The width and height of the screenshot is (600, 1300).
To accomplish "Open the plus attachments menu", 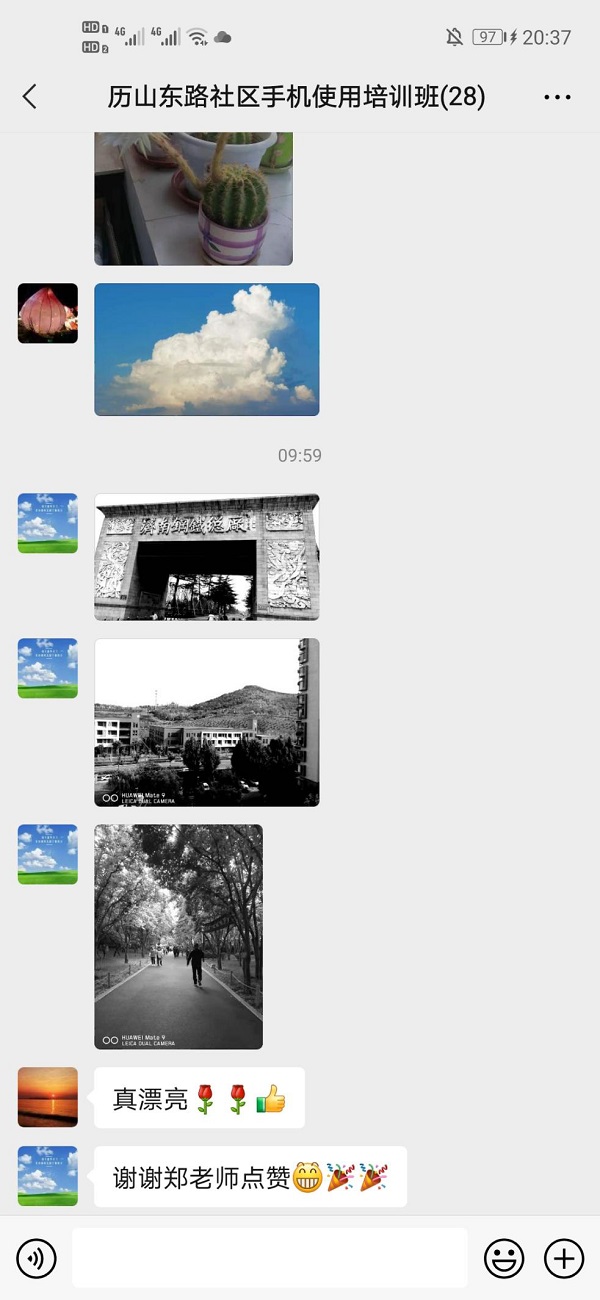I will tap(564, 1258).
